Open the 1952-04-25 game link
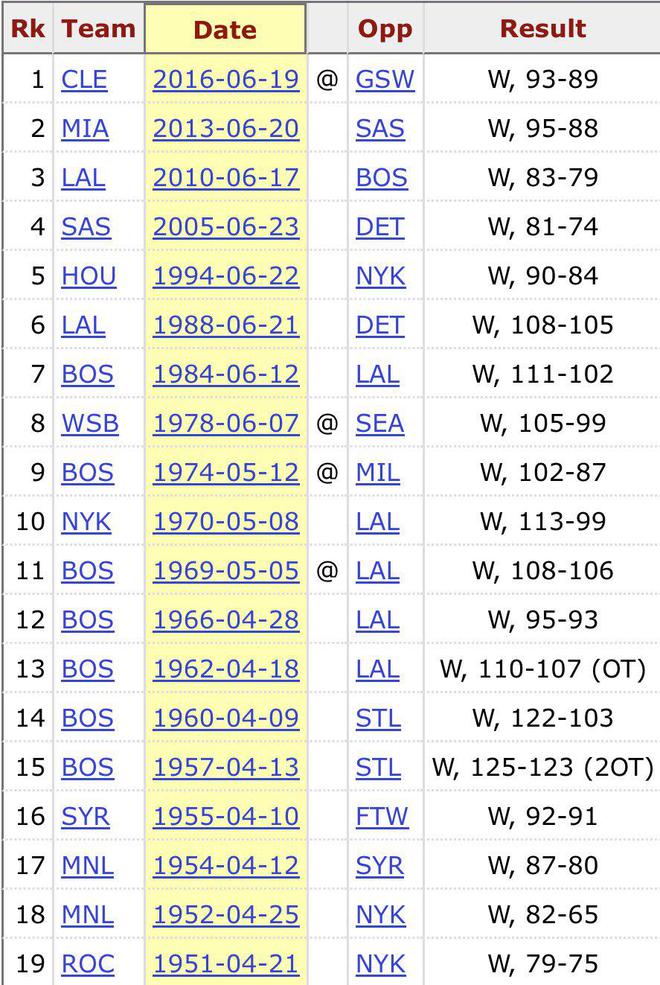The width and height of the screenshot is (660, 985). [225, 915]
